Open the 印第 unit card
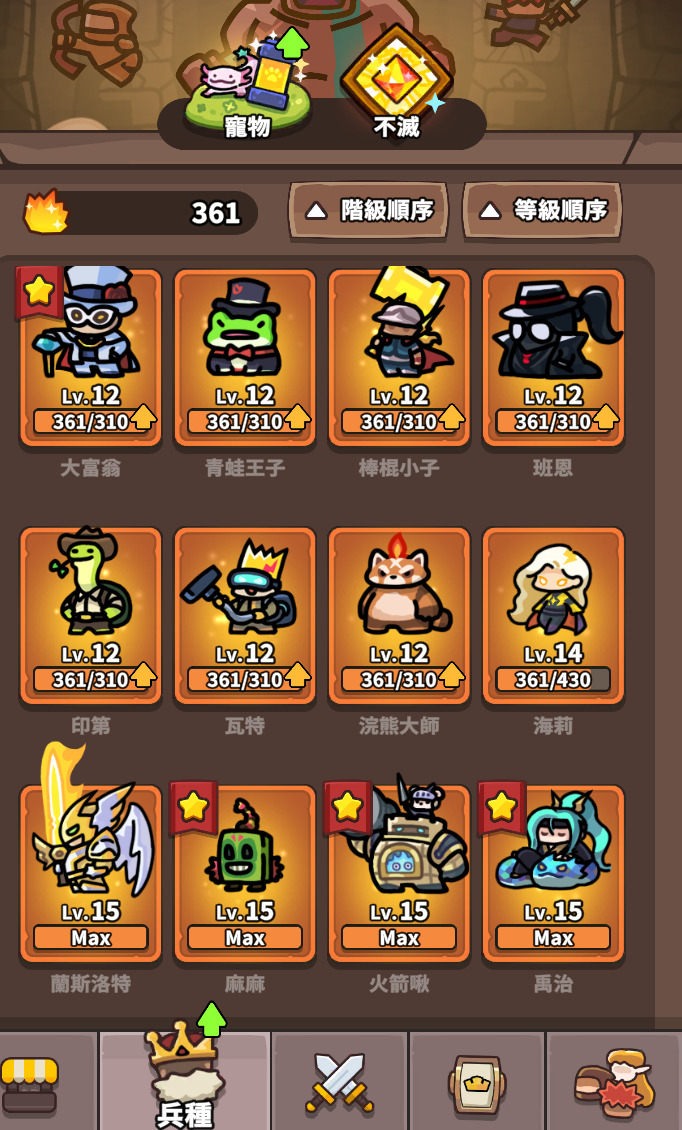Screen dimensions: 682x1130 (91, 614)
